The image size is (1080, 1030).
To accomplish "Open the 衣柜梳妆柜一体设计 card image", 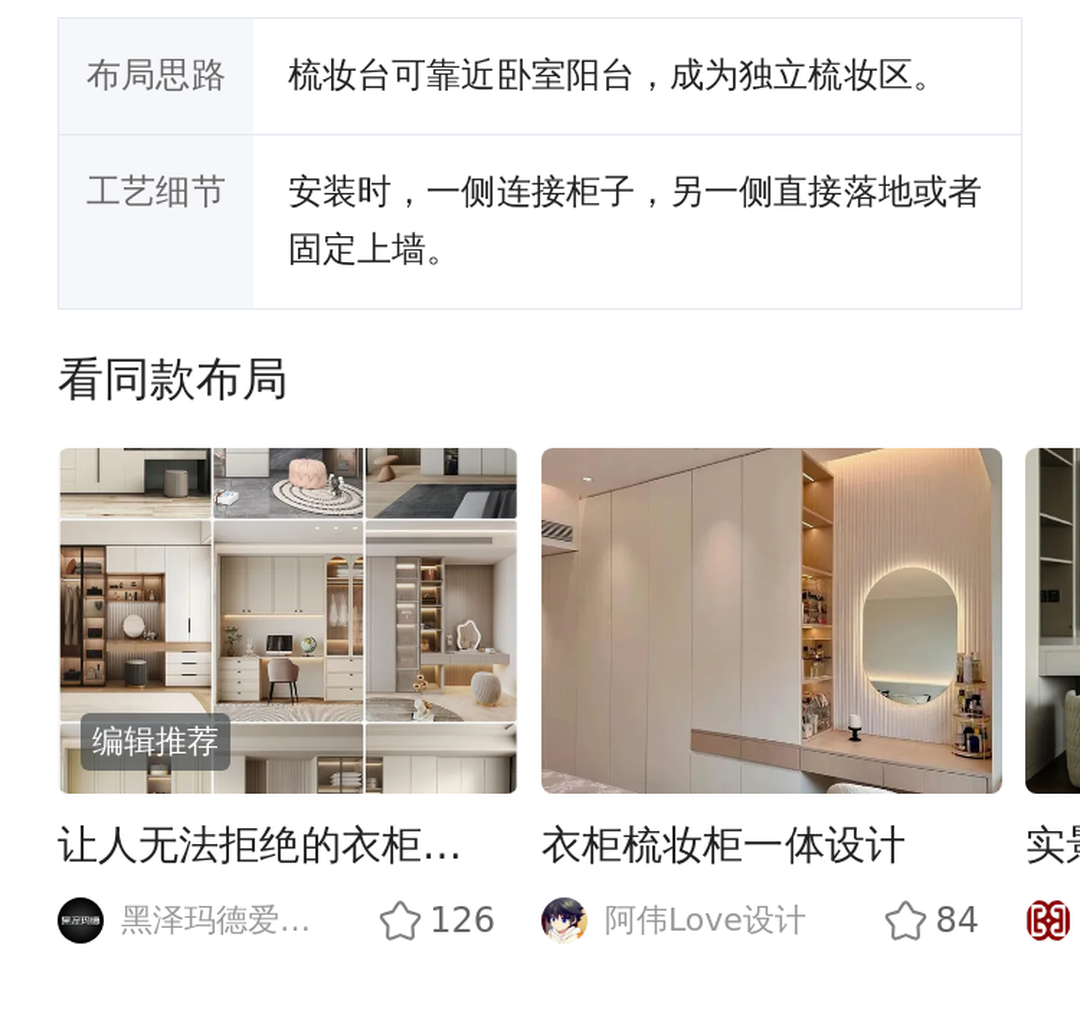I will click(771, 620).
